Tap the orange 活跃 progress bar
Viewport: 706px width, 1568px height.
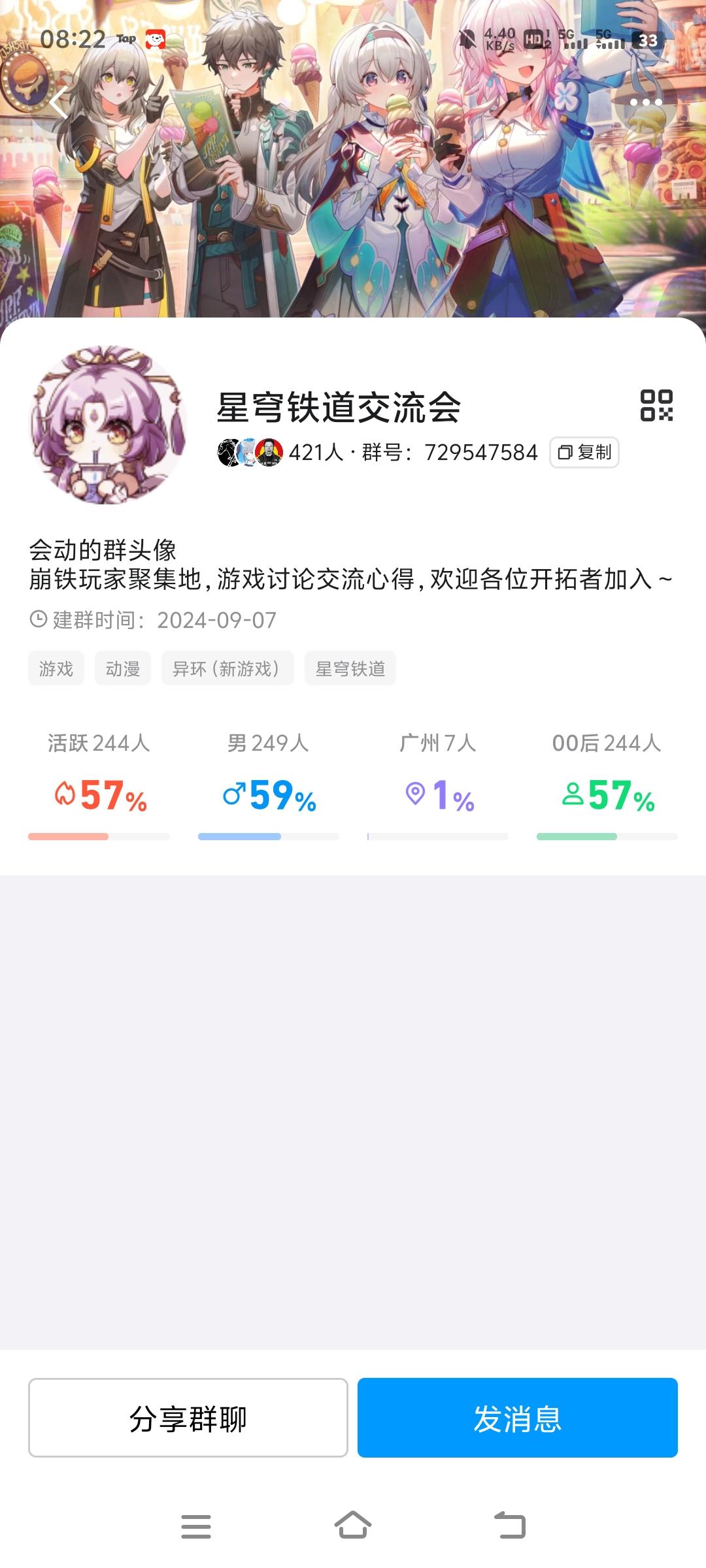coord(70,835)
